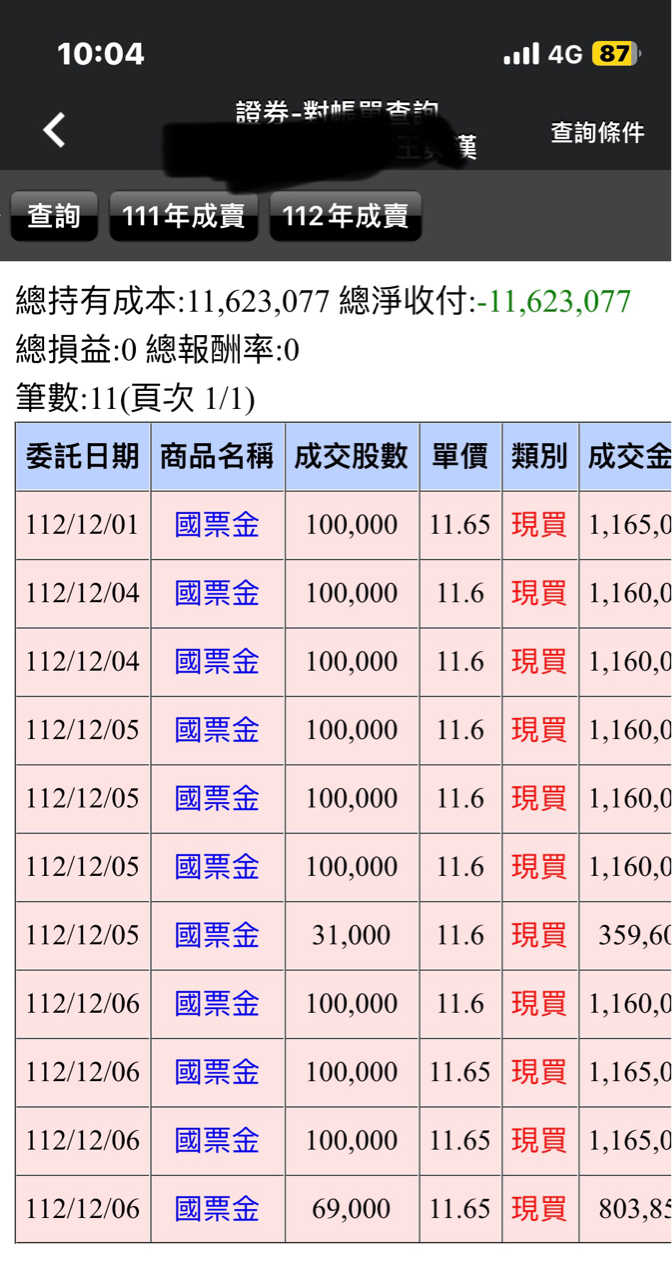Open 國票金 link in the 31,000 shares row
The width and height of the screenshot is (672, 1280).
point(217,935)
